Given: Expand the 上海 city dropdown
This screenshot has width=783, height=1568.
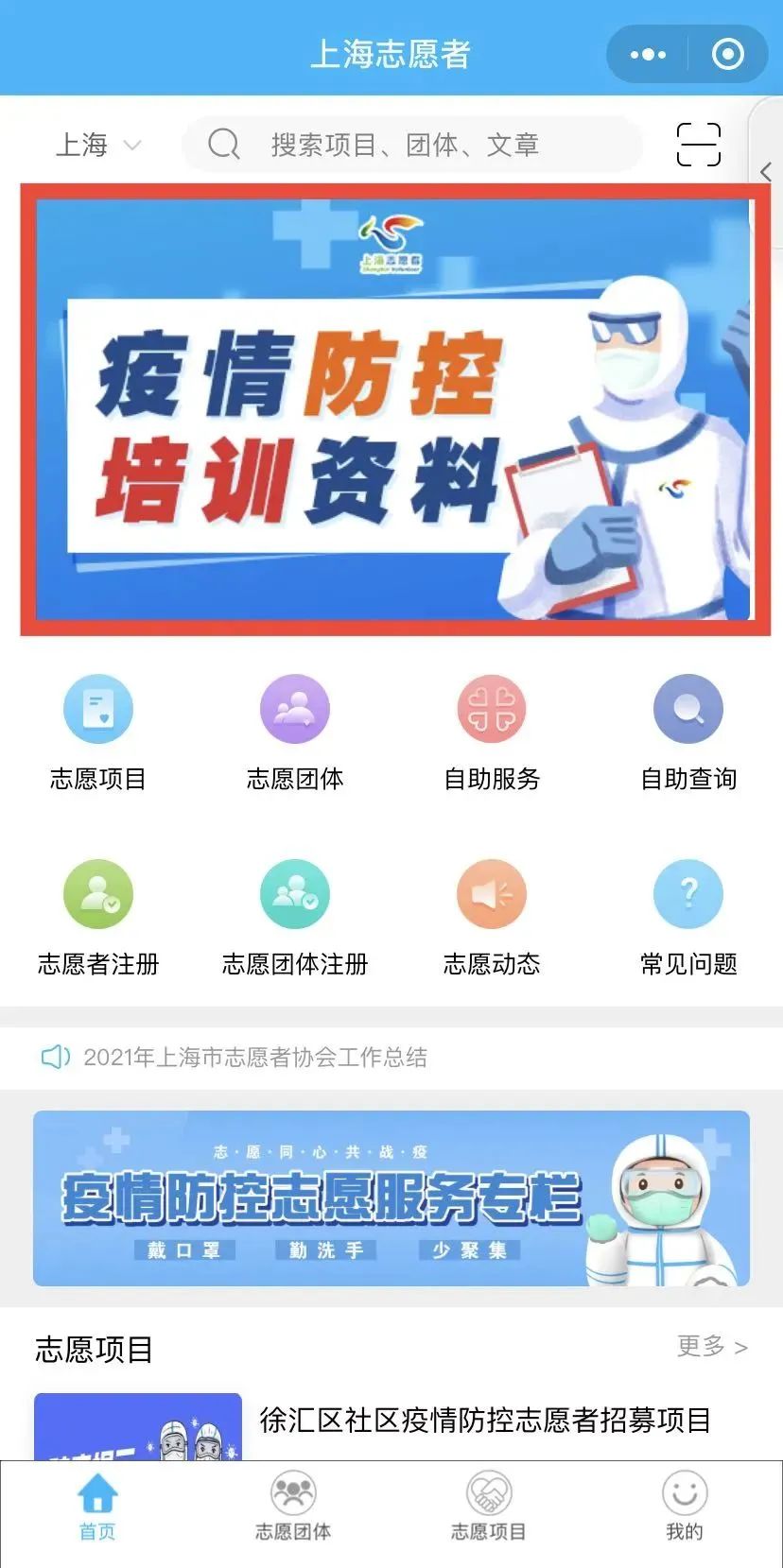Looking at the screenshot, I should [97, 145].
